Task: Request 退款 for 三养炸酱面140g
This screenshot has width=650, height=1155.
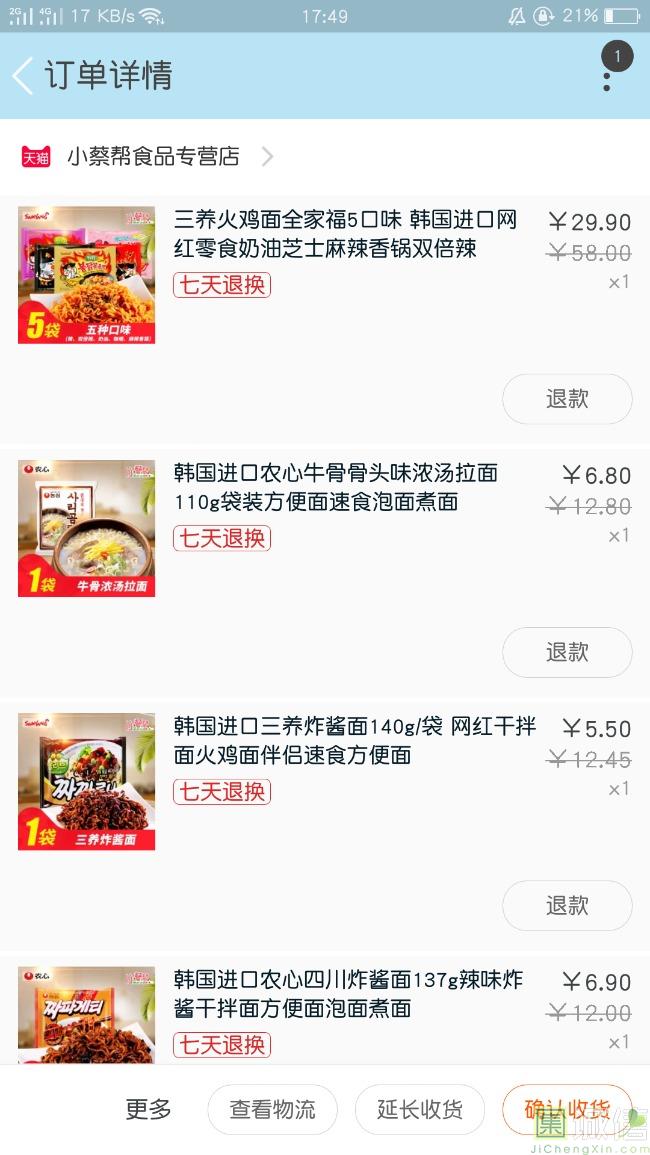Action: pos(566,905)
